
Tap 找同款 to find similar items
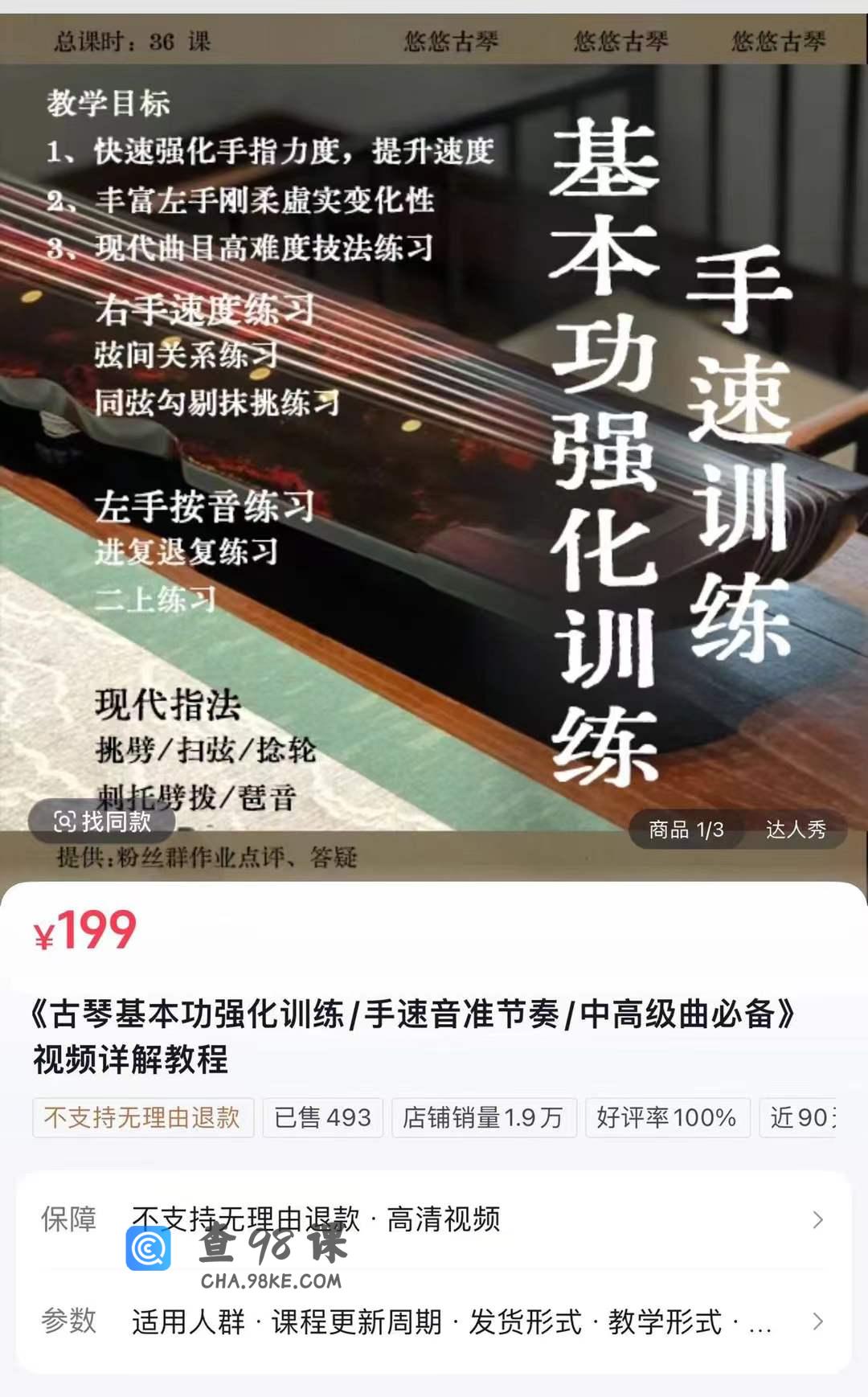(x=102, y=821)
